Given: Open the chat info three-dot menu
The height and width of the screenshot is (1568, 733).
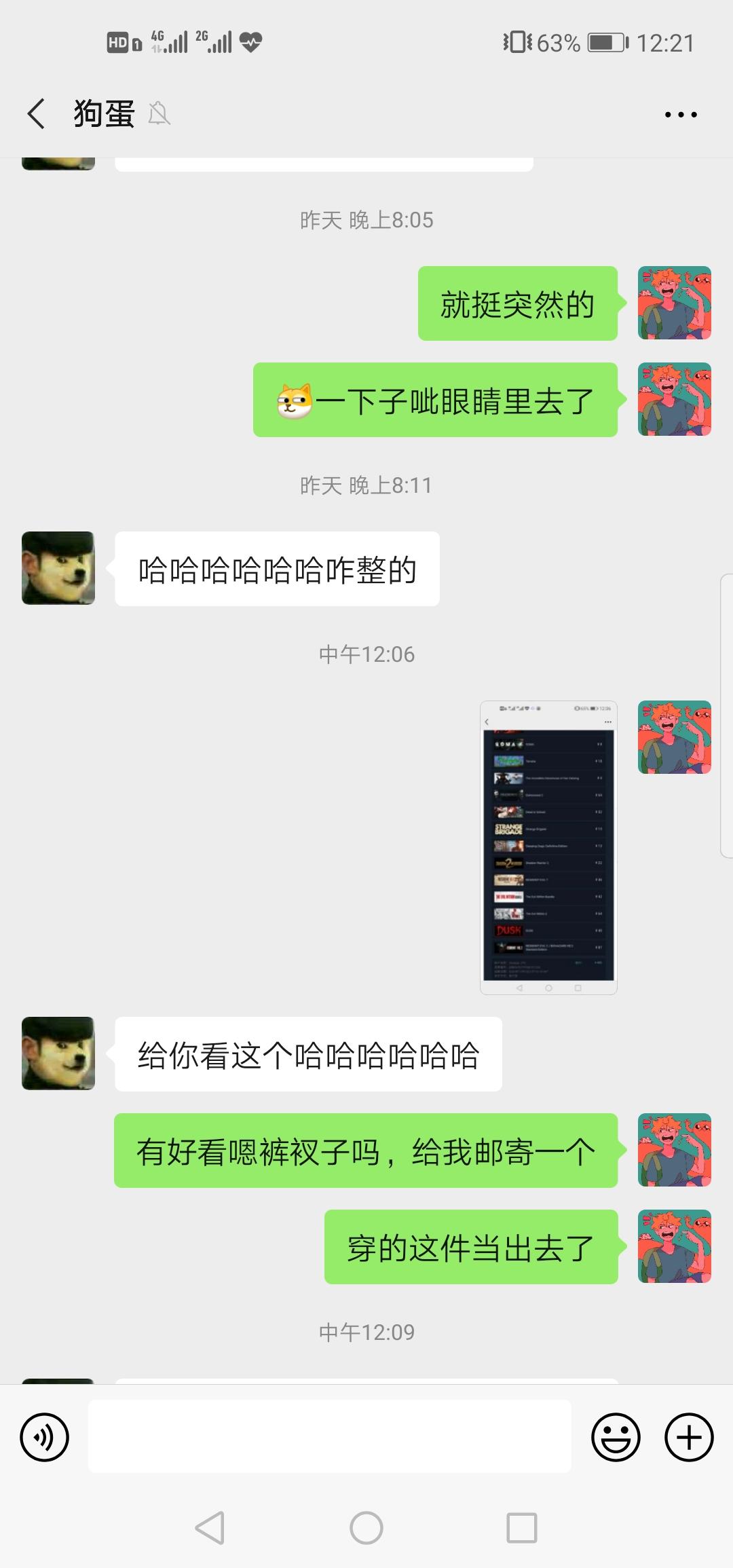Looking at the screenshot, I should (681, 114).
